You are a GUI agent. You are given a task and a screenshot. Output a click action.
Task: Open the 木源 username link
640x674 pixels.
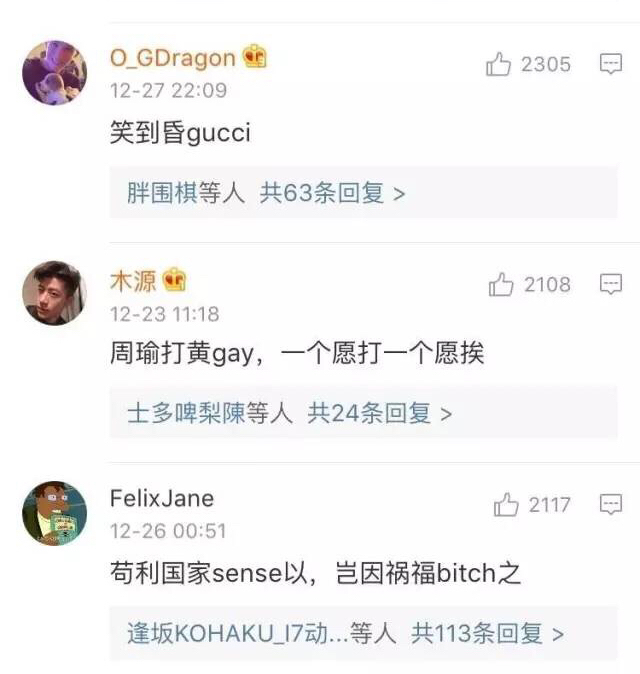pyautogui.click(x=133, y=280)
